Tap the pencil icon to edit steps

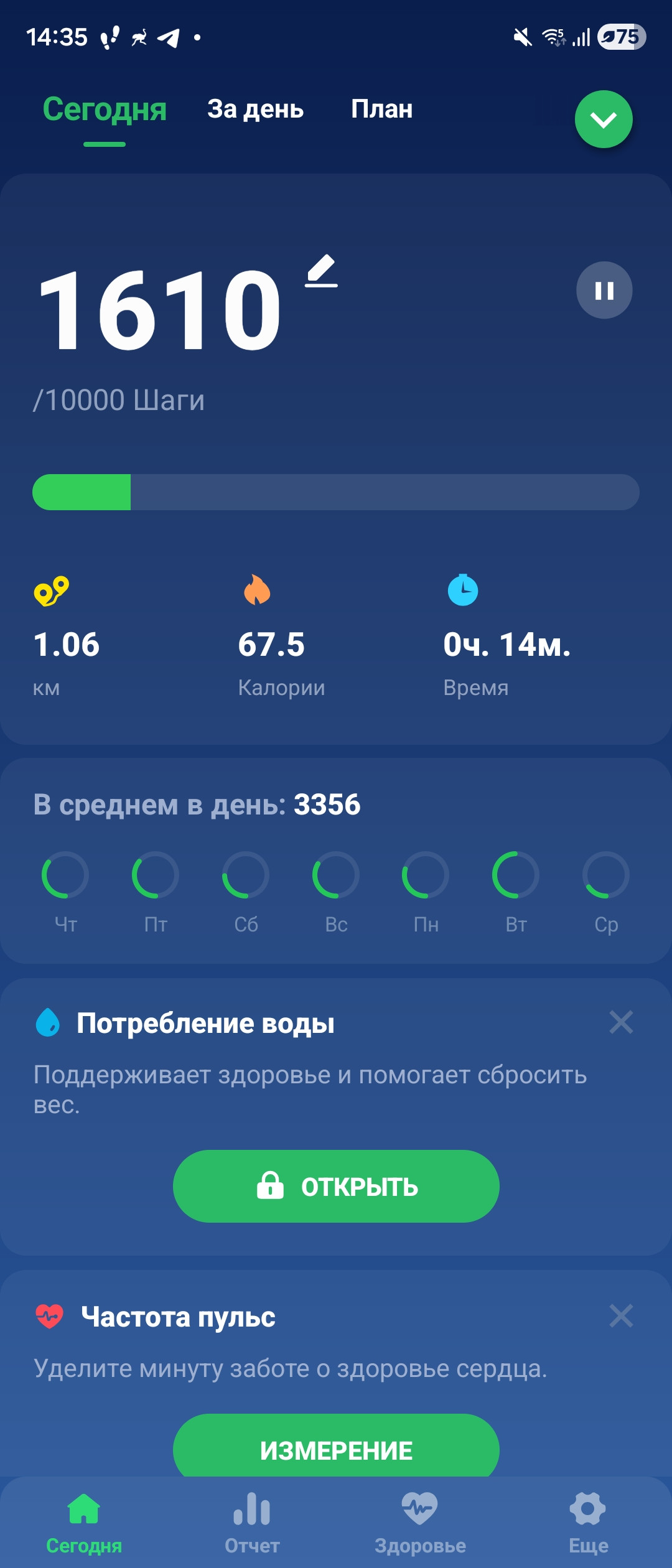[321, 271]
